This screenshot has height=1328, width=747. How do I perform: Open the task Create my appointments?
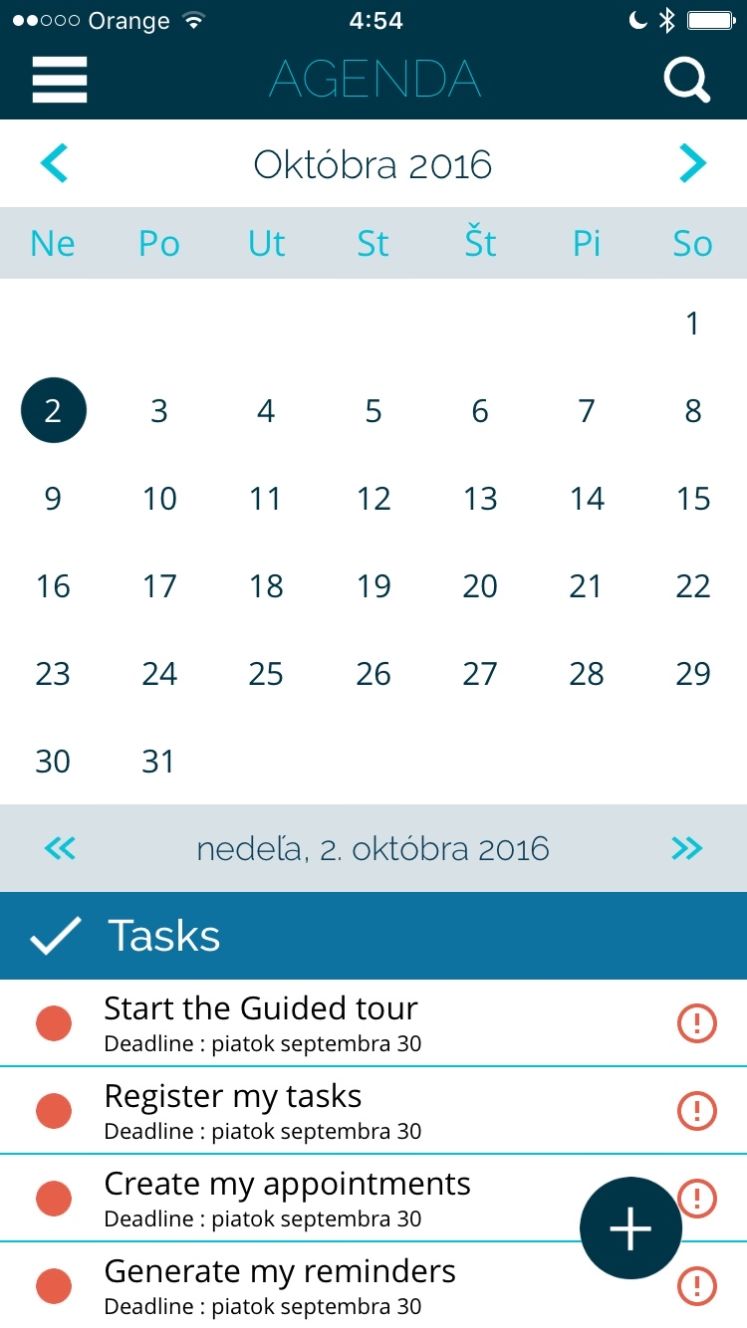tap(373, 1198)
